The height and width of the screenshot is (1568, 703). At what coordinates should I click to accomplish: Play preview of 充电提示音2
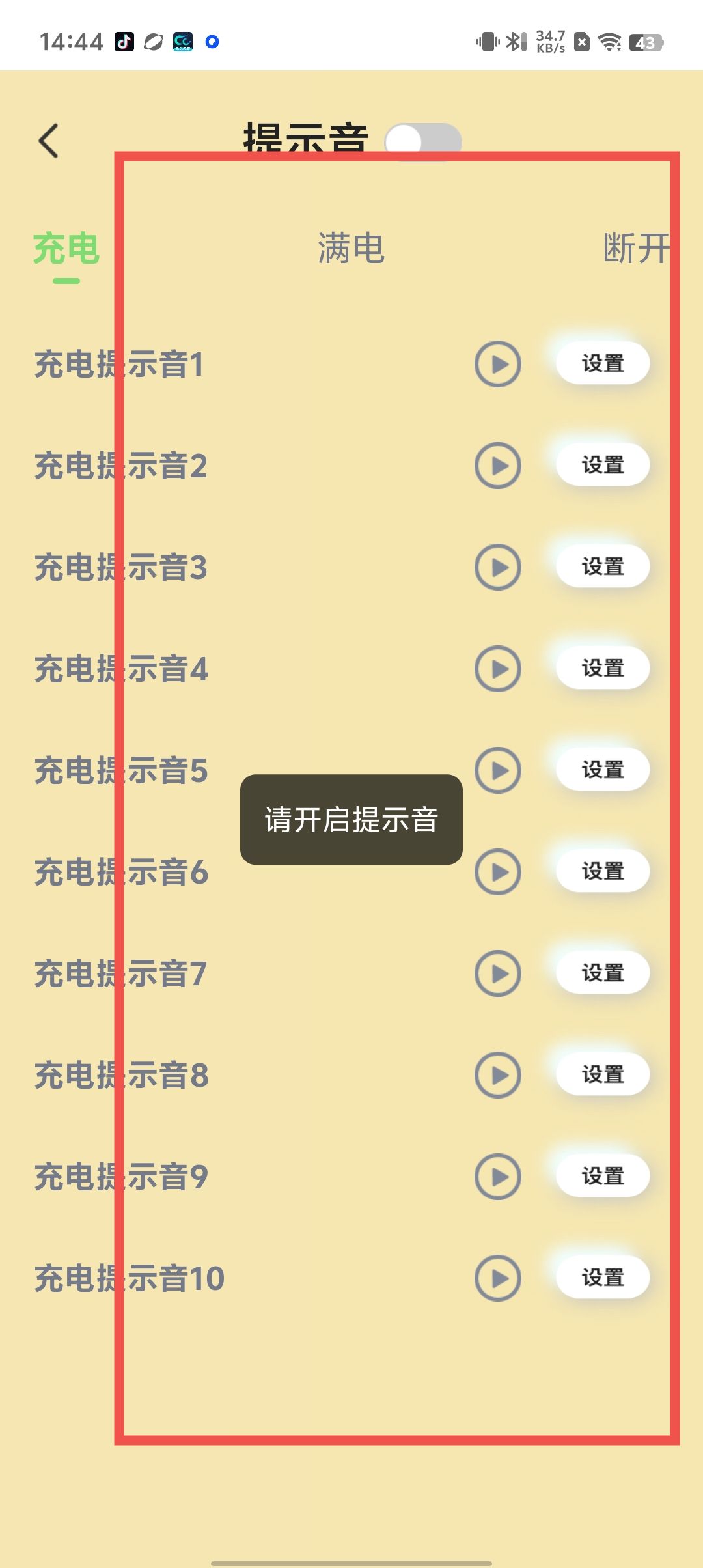pos(498,466)
